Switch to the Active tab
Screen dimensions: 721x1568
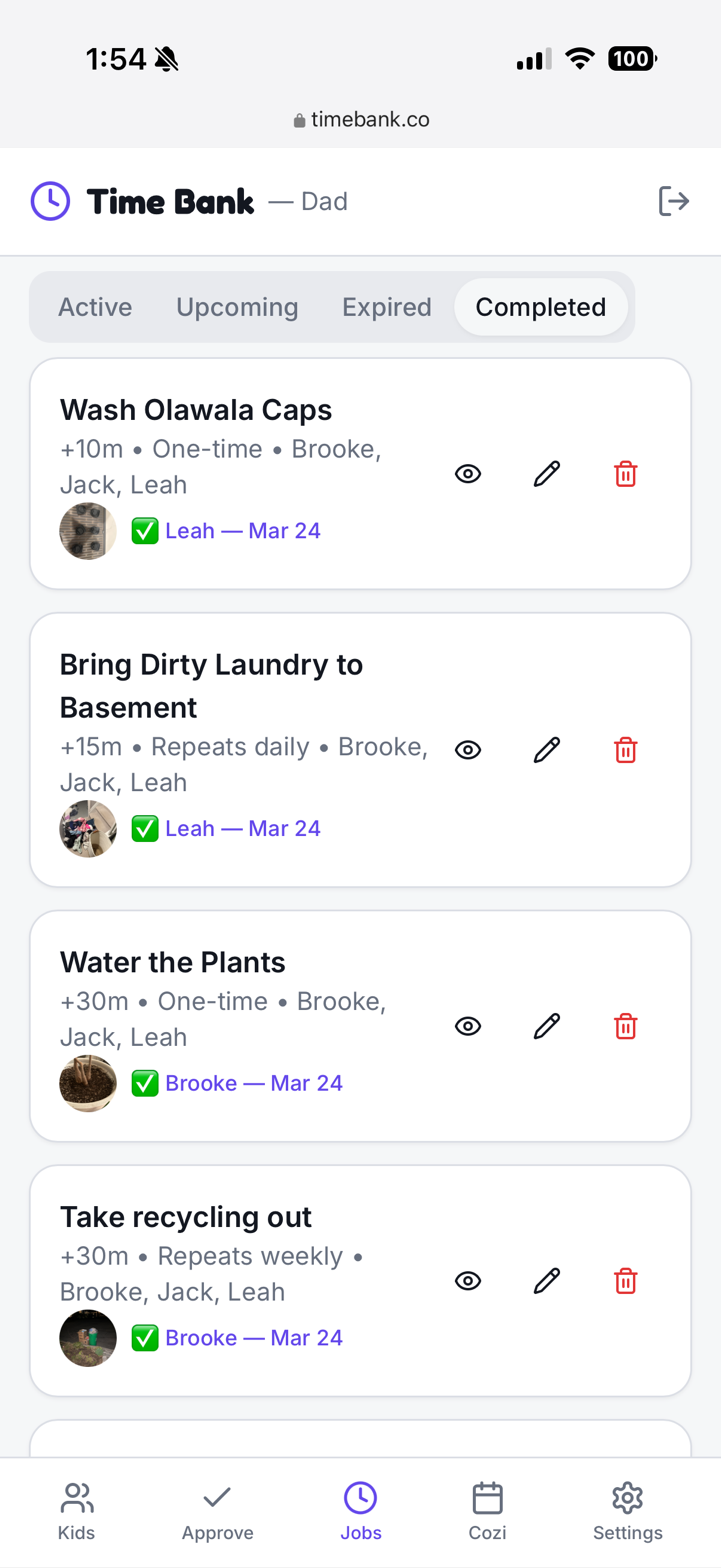pyautogui.click(x=95, y=307)
